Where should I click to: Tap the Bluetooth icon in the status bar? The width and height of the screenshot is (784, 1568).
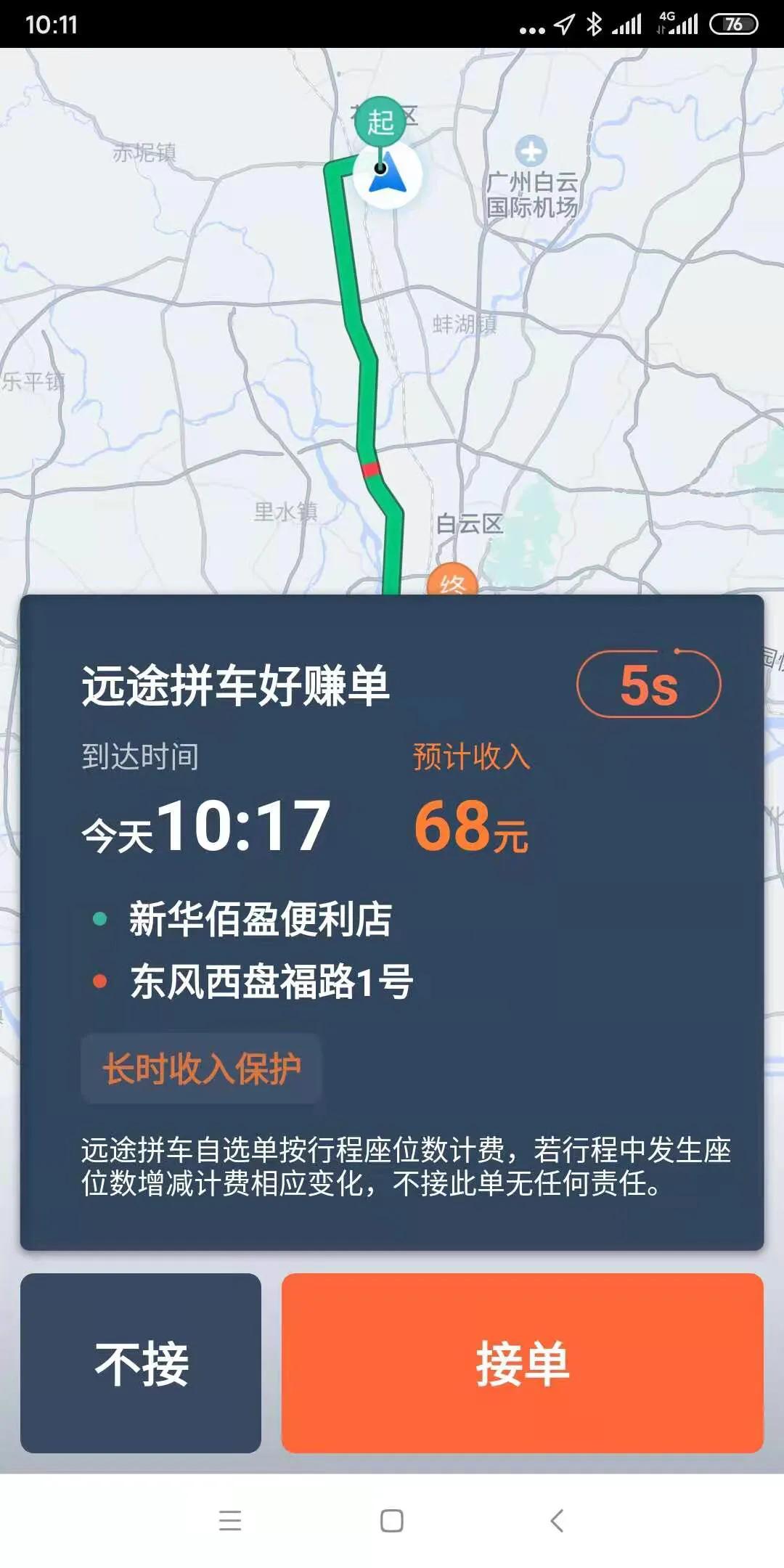595,23
